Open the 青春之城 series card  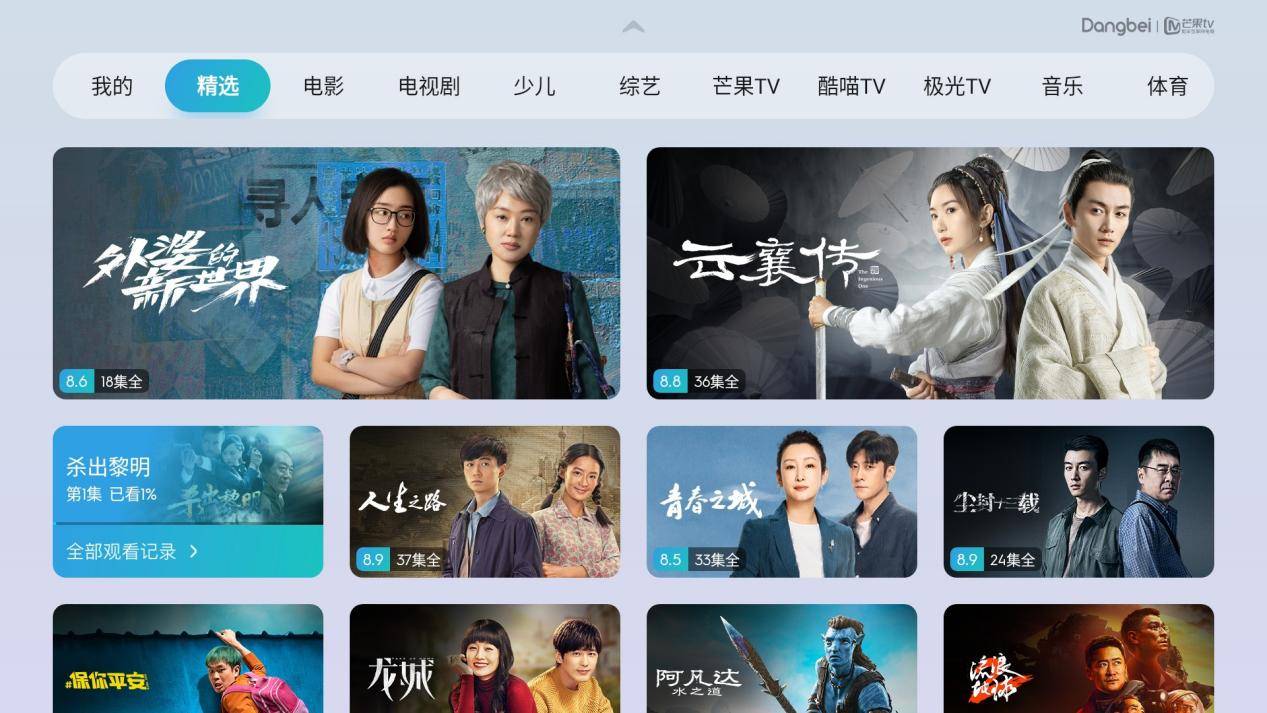click(x=782, y=501)
